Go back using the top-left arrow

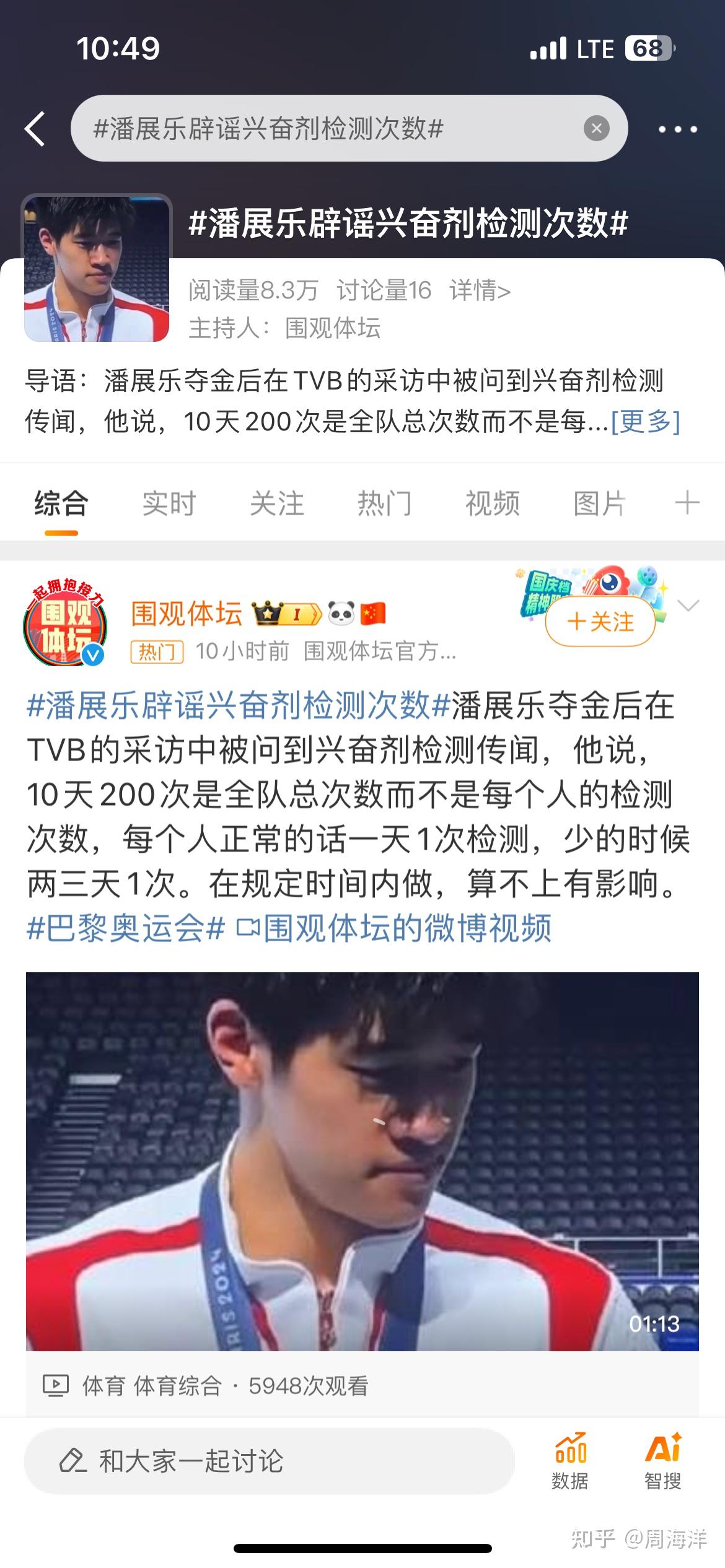click(x=35, y=129)
